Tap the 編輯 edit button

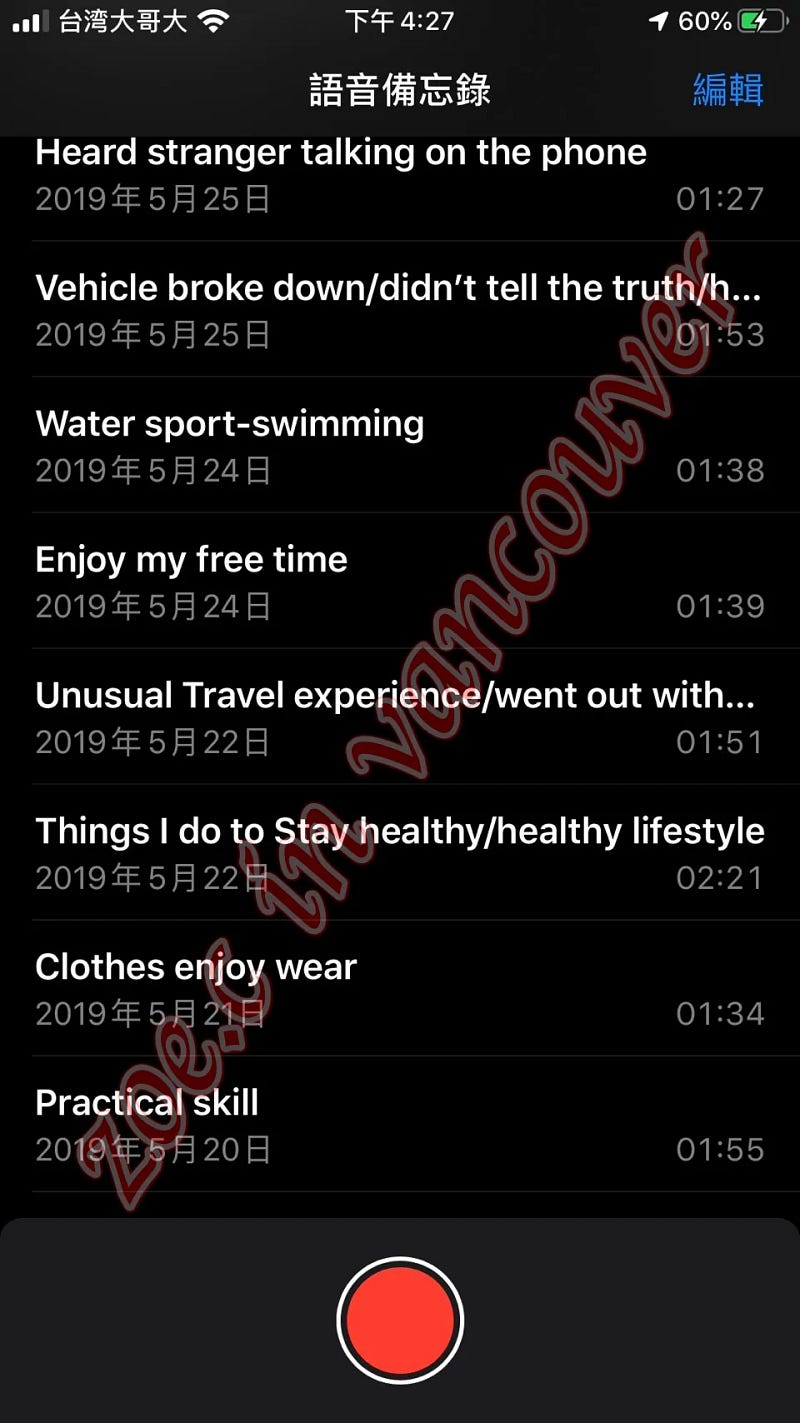pyautogui.click(x=728, y=90)
